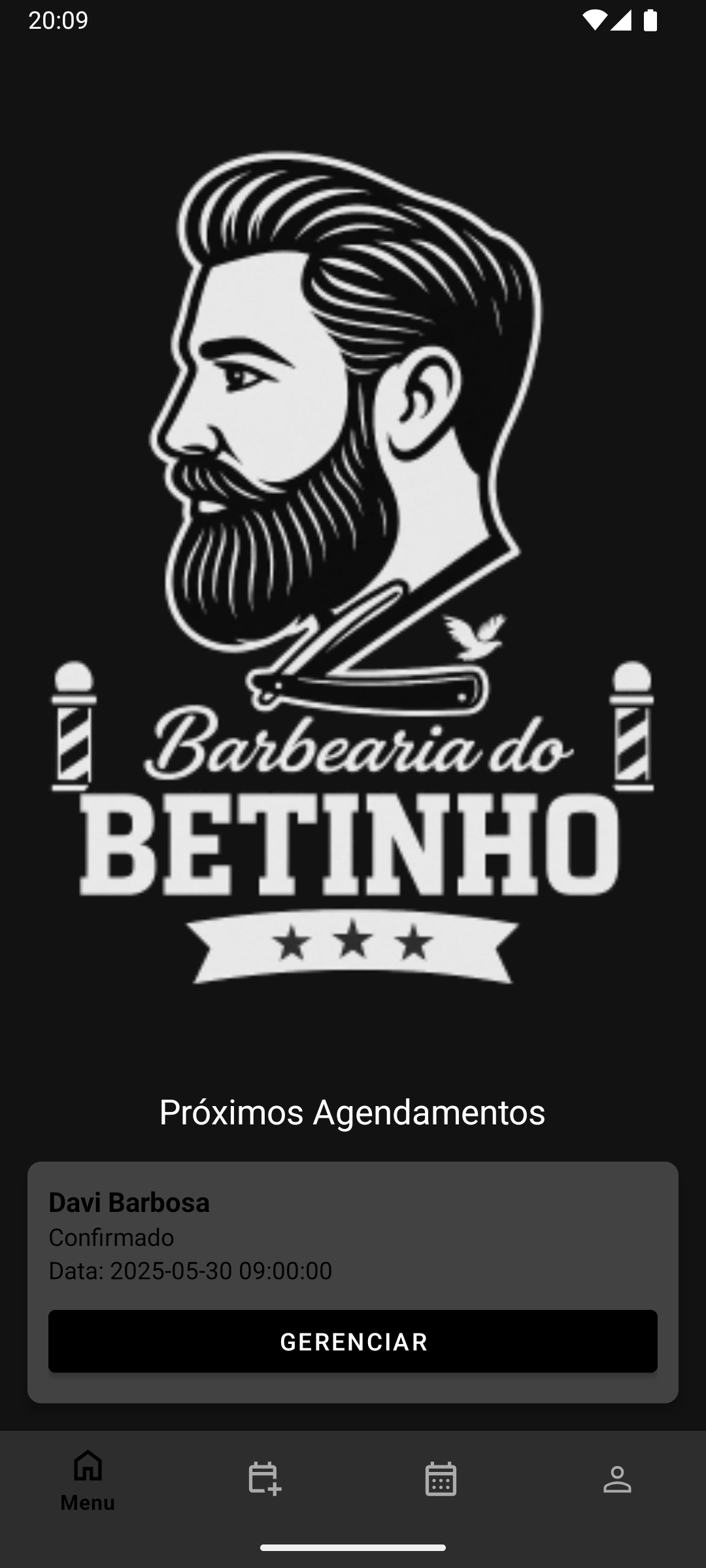This screenshot has height=1568, width=706.
Task: Tap the clock showing 20:09
Action: point(56,22)
